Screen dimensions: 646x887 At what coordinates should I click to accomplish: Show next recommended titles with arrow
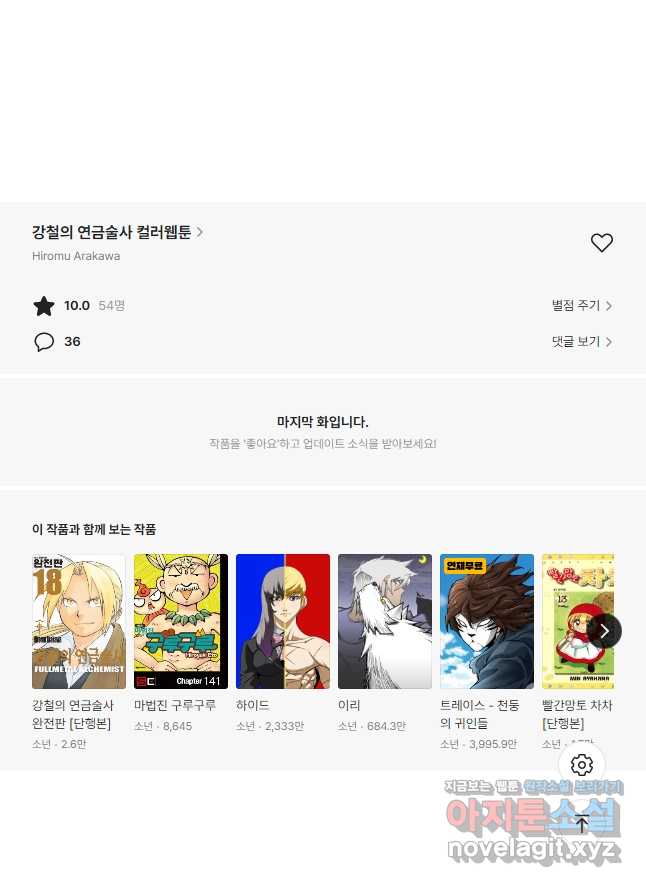[x=604, y=631]
